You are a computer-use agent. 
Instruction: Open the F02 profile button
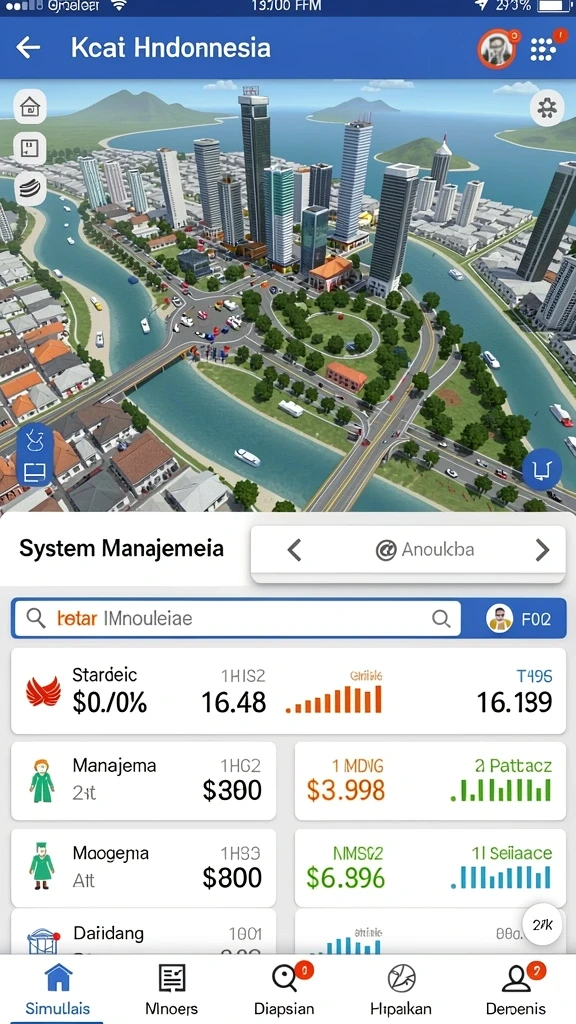(520, 618)
